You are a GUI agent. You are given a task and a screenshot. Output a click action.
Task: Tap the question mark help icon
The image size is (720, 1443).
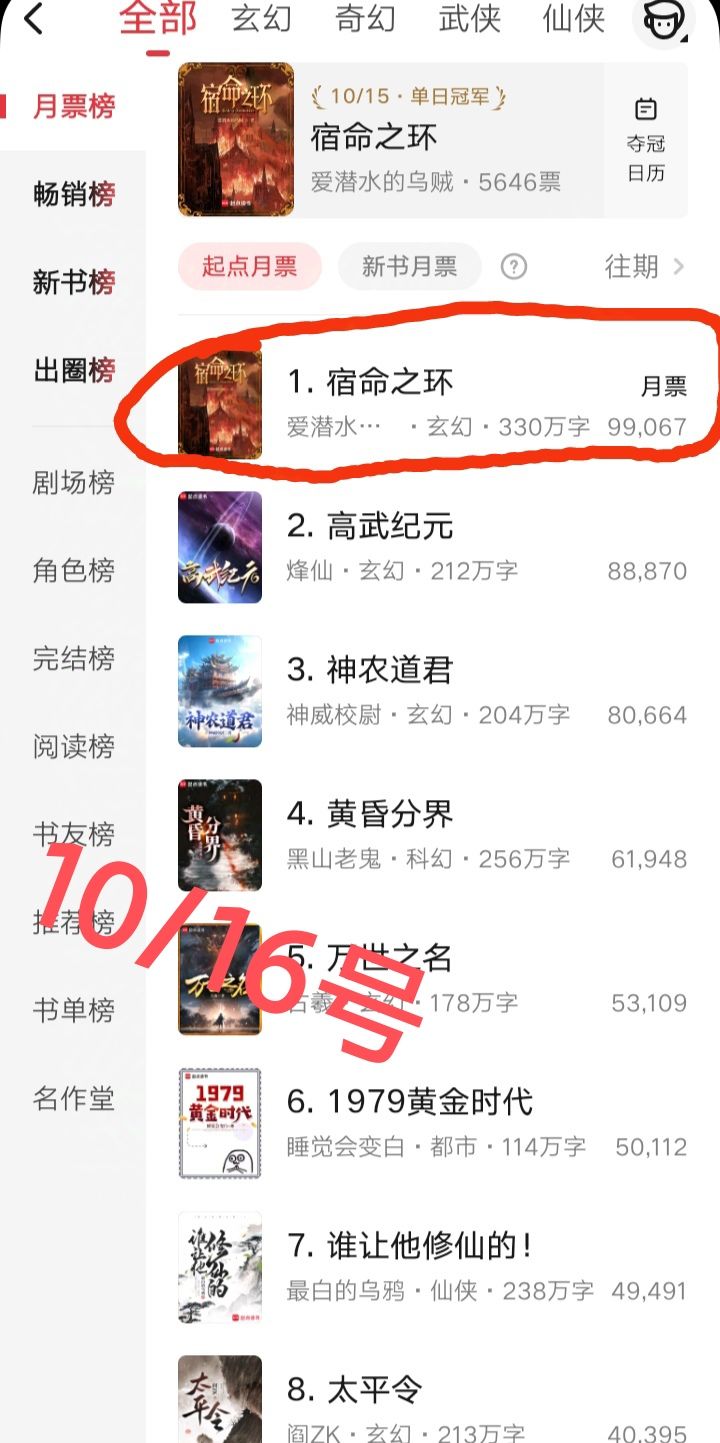514,266
